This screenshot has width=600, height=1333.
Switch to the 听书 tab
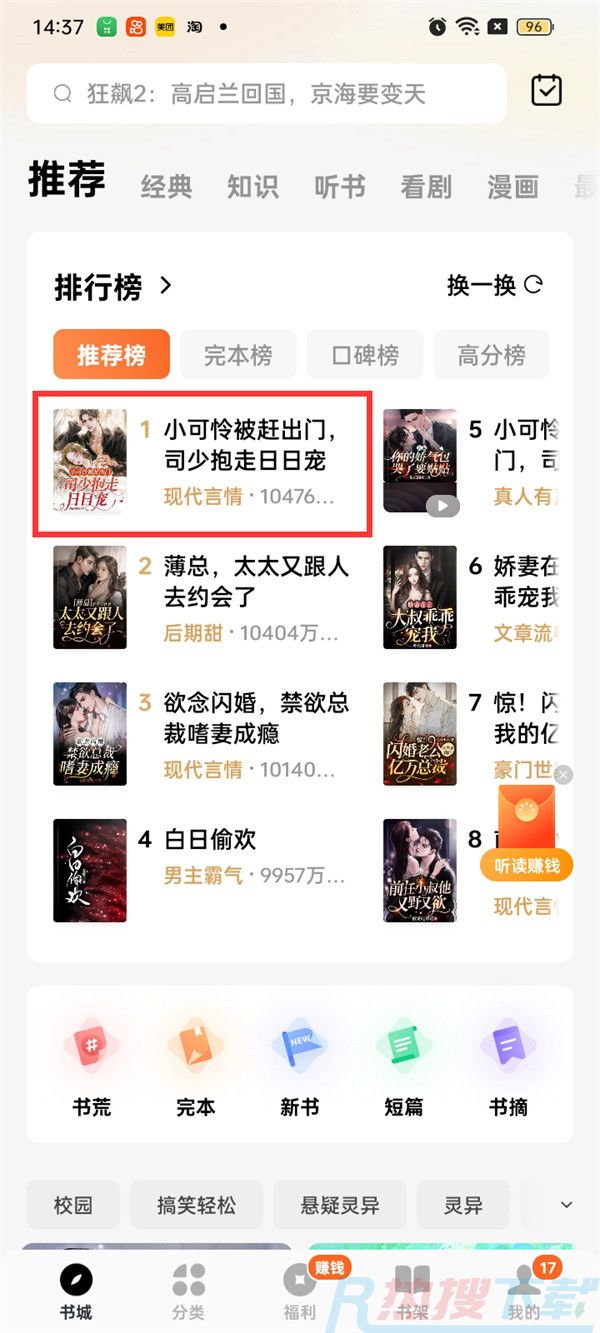click(340, 186)
